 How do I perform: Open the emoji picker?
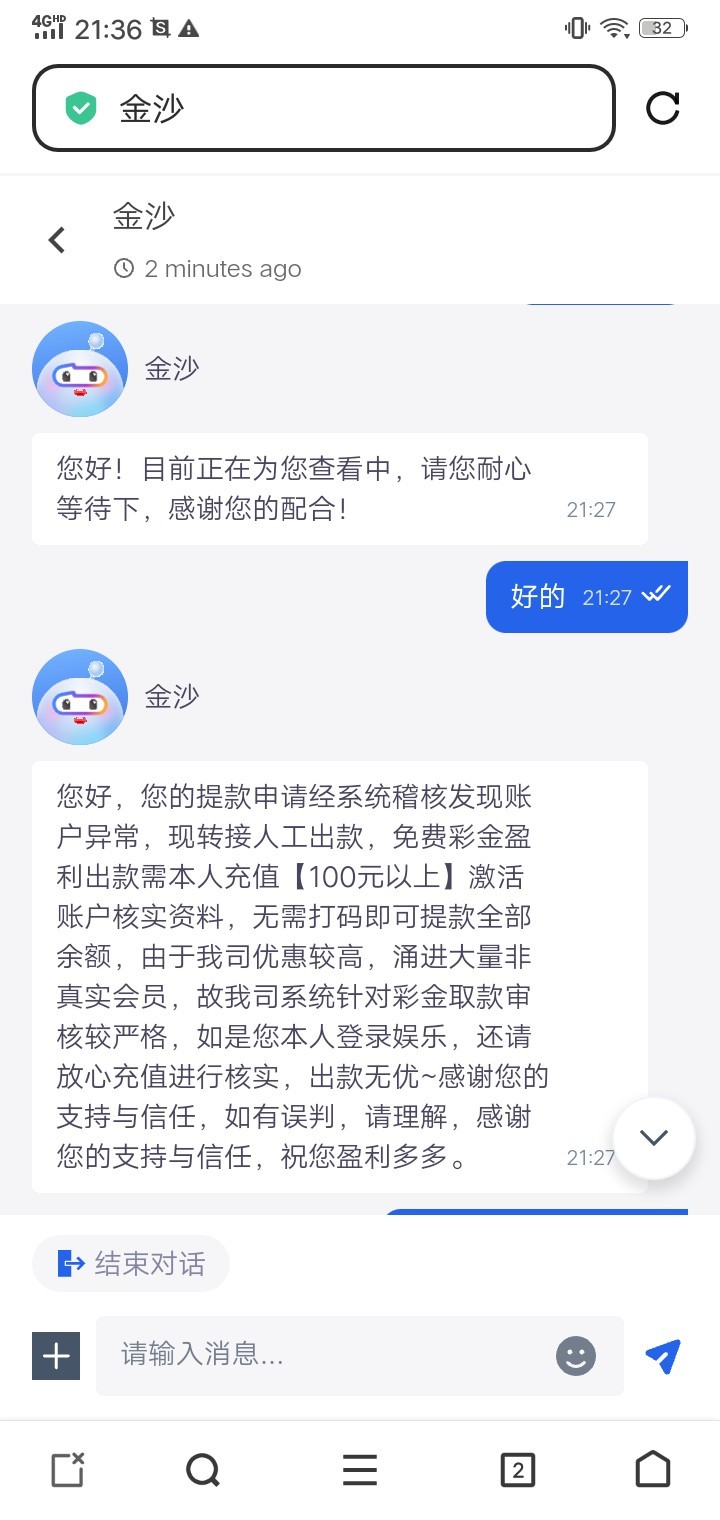[x=576, y=1356]
